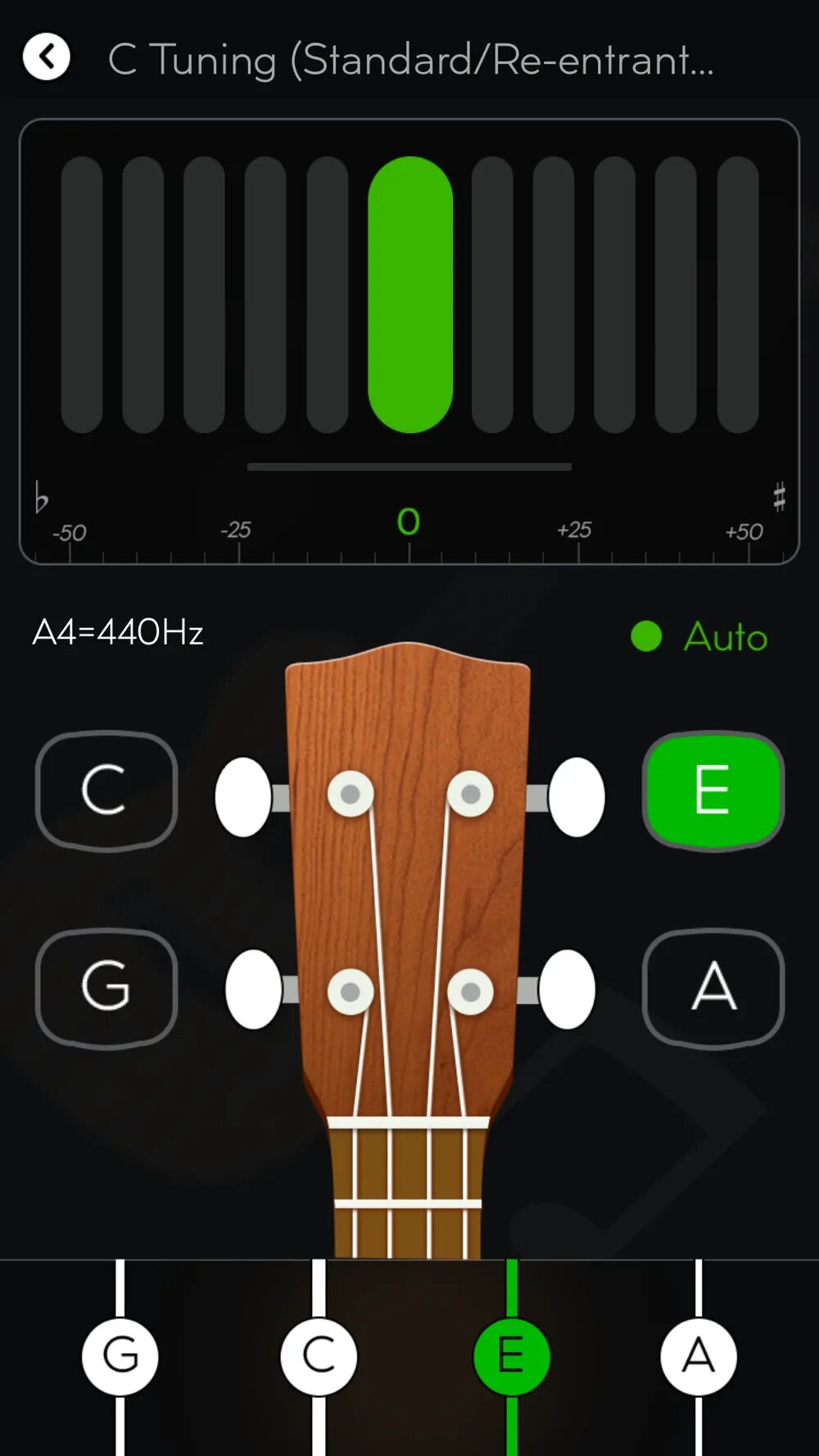Select the highlighted E string button
The image size is (819, 1456).
pyautogui.click(x=713, y=791)
